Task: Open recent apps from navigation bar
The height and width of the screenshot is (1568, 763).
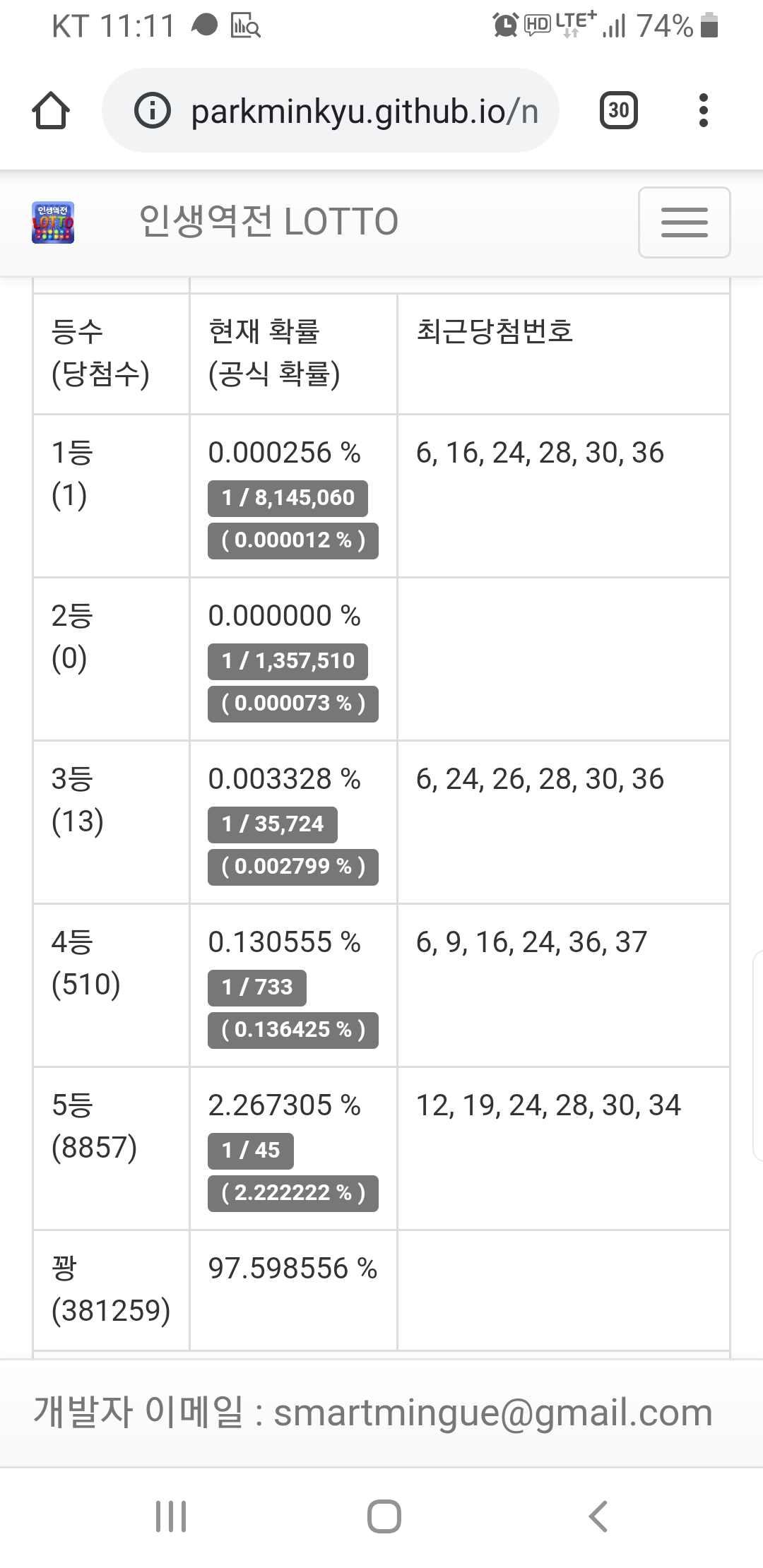Action: [171, 1516]
